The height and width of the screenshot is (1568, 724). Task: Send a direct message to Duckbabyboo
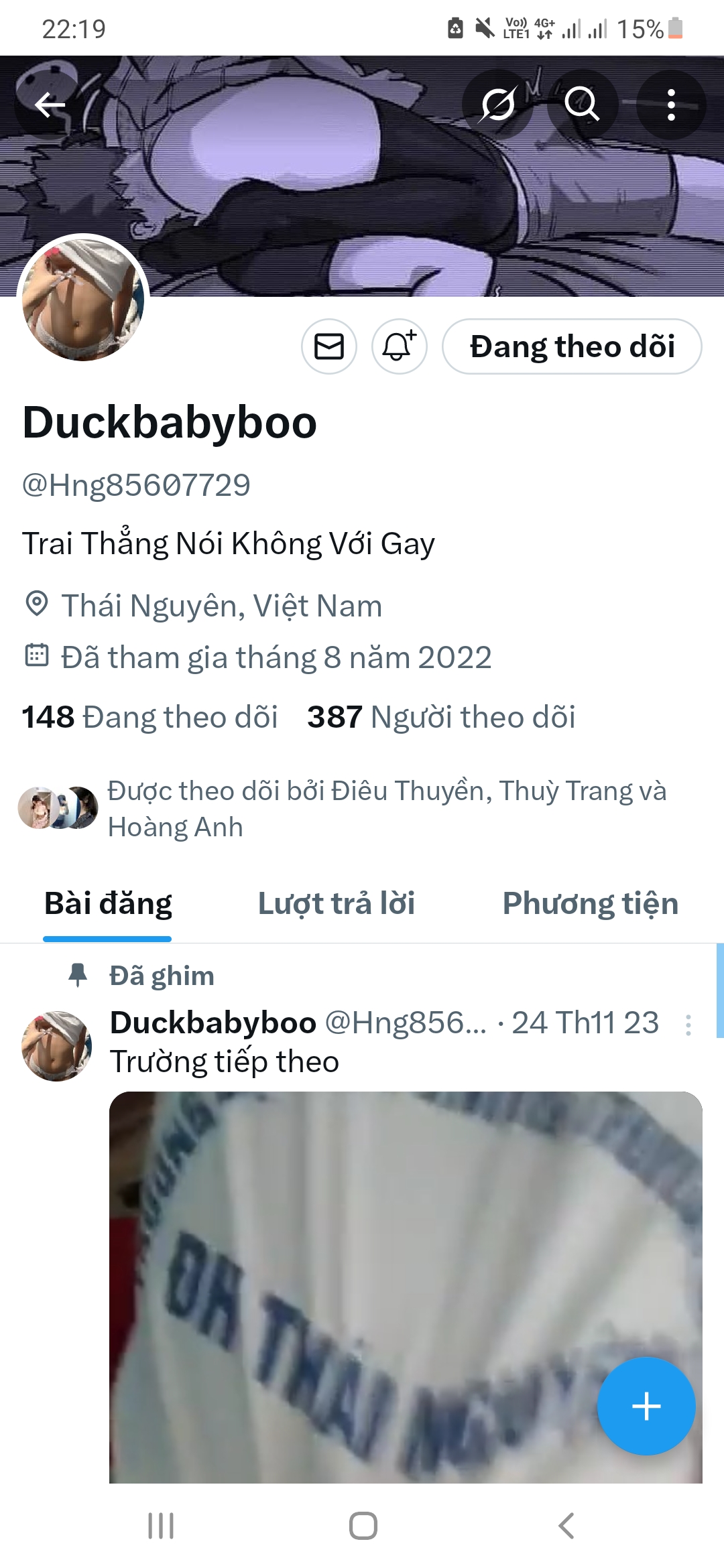coord(329,346)
